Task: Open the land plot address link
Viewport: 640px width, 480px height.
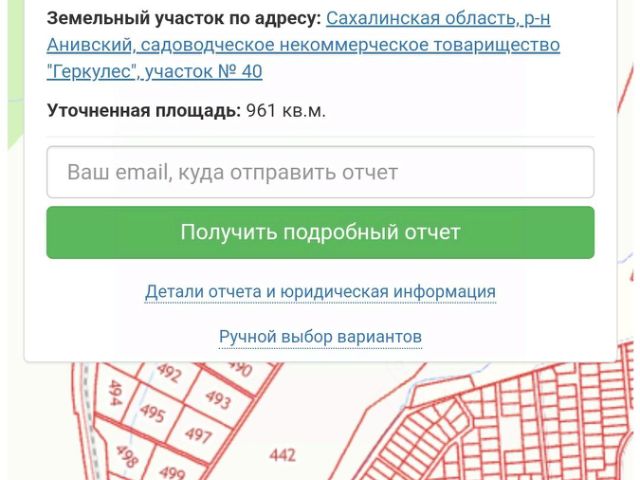Action: [303, 46]
